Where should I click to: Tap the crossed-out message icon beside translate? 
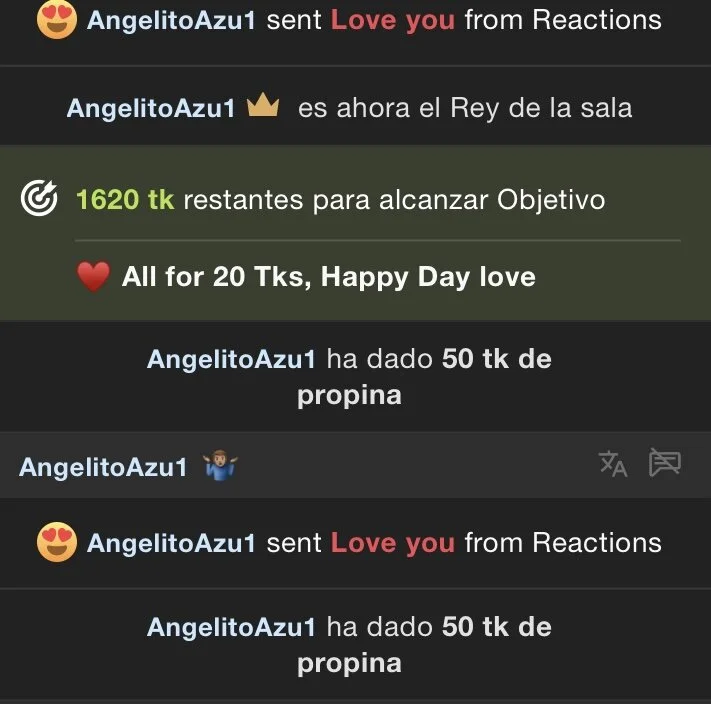pos(665,463)
